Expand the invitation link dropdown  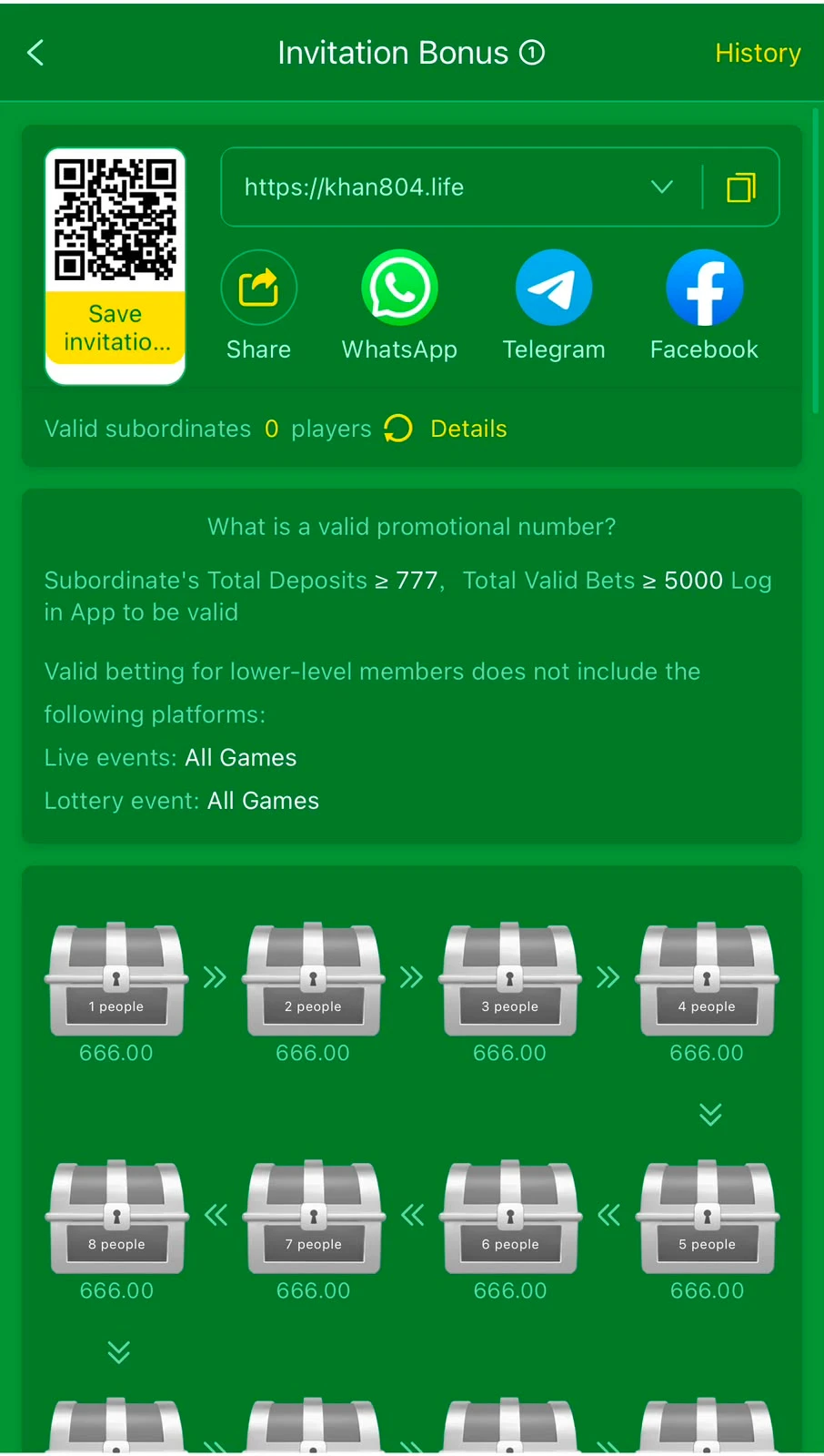[662, 187]
